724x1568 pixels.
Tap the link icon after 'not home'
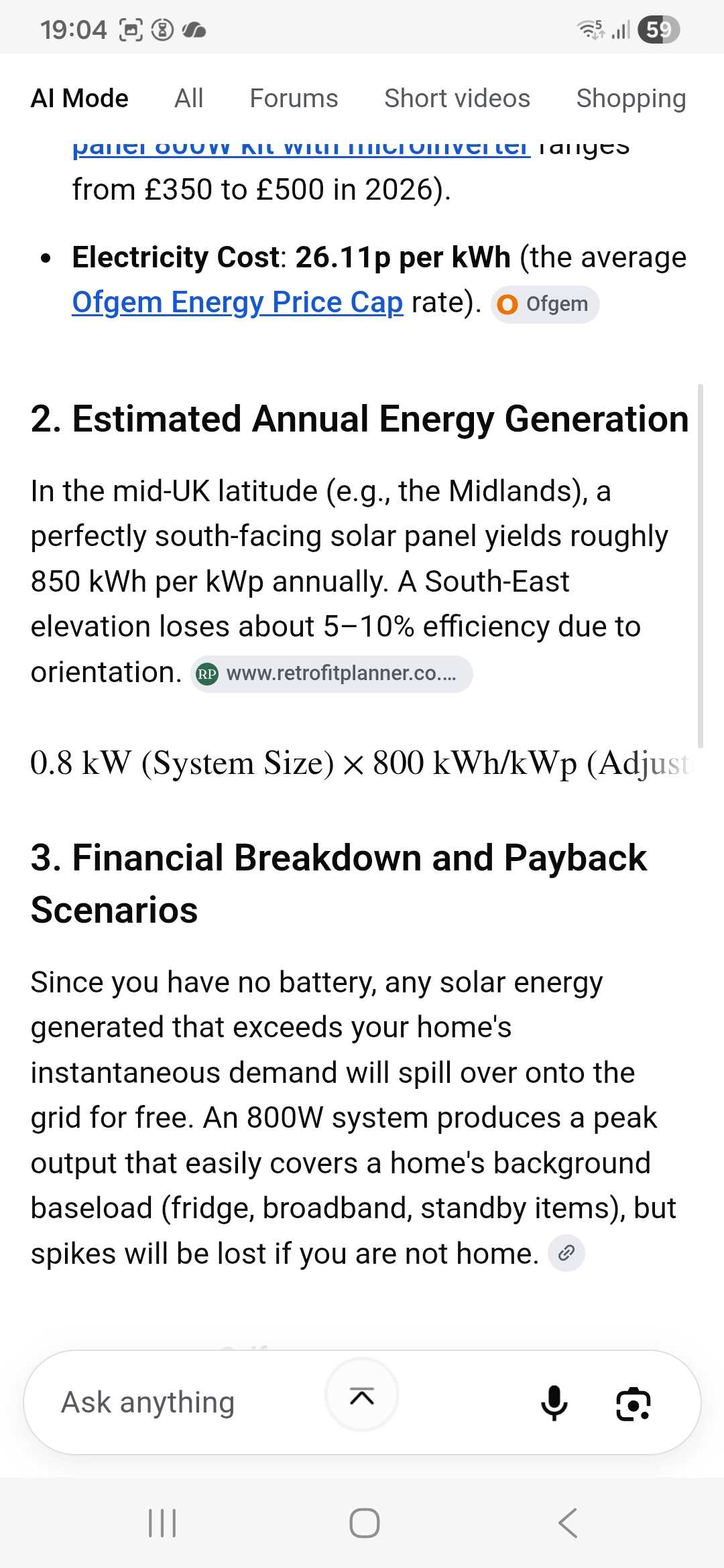566,1252
